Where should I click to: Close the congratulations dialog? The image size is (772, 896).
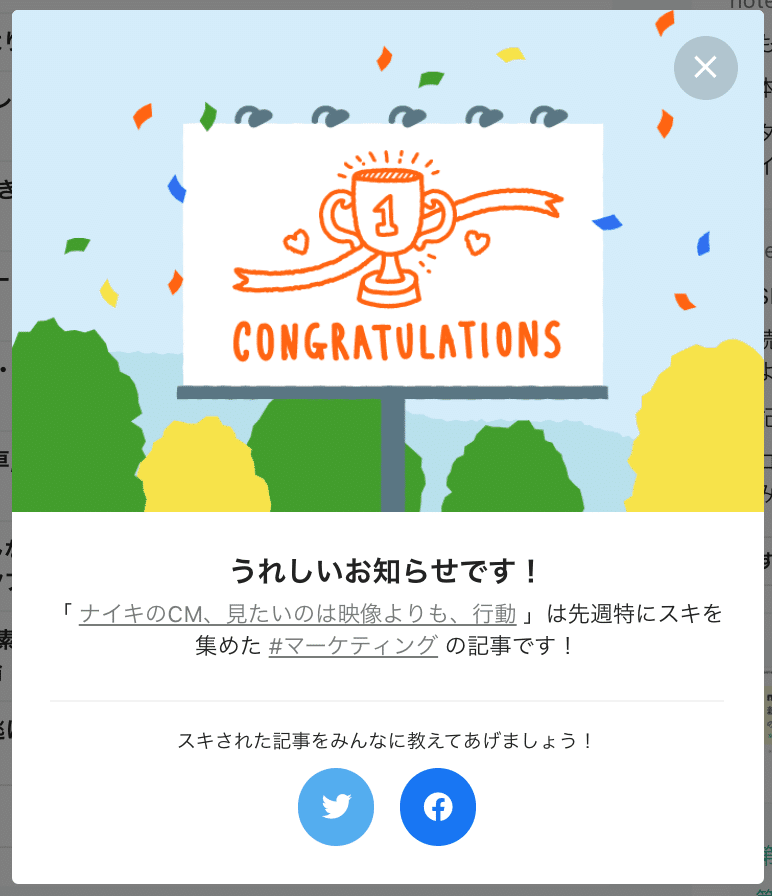coord(705,67)
